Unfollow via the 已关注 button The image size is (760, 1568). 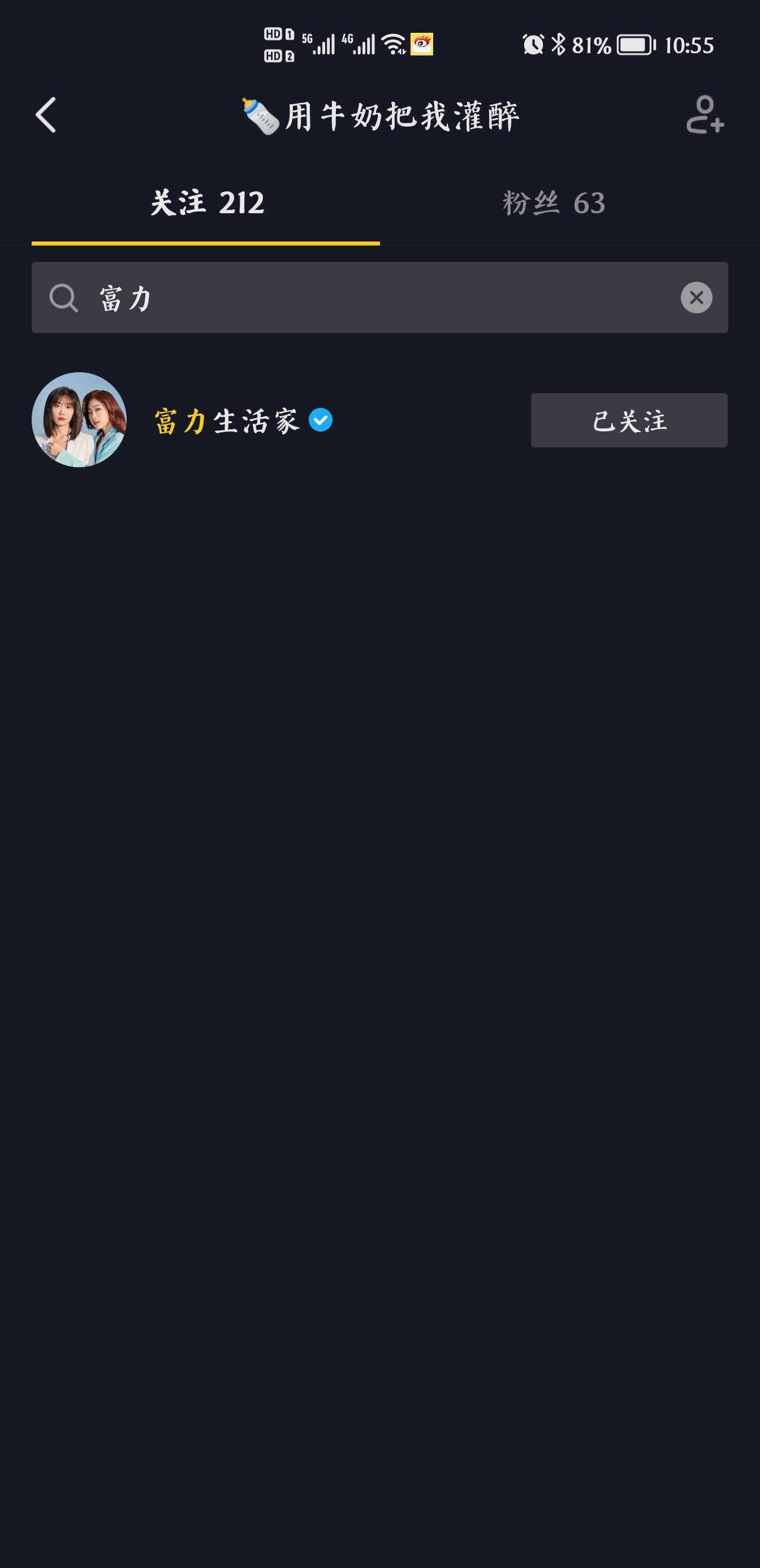629,421
